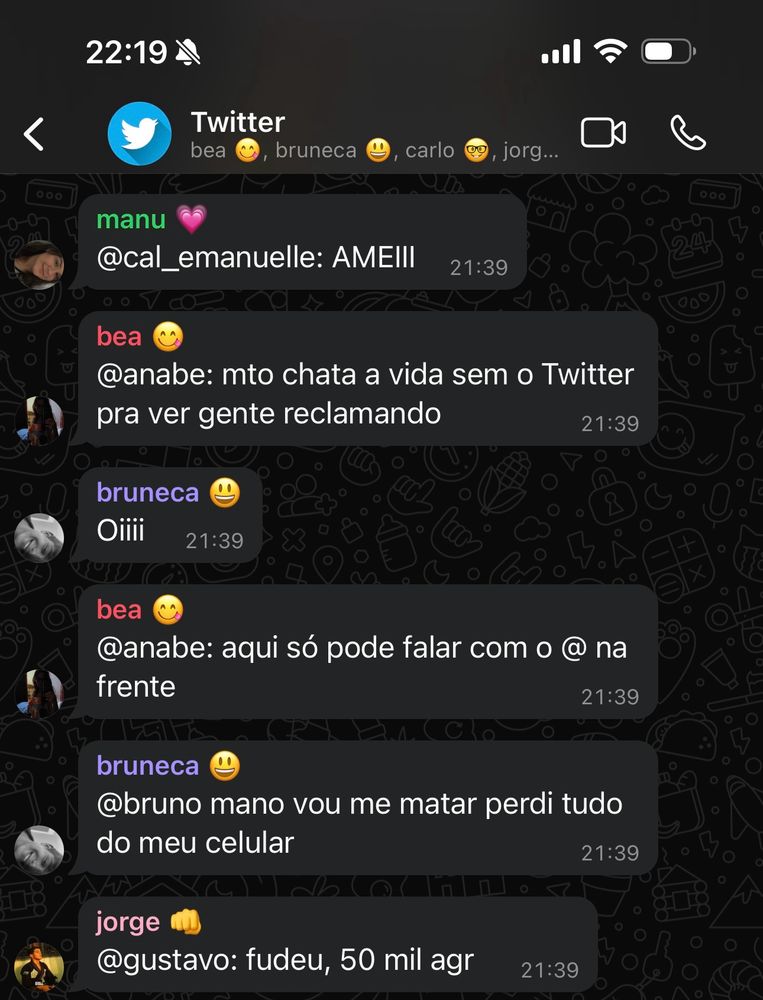Open manu's profile picture
The height and width of the screenshot is (1000, 763).
coord(39,264)
